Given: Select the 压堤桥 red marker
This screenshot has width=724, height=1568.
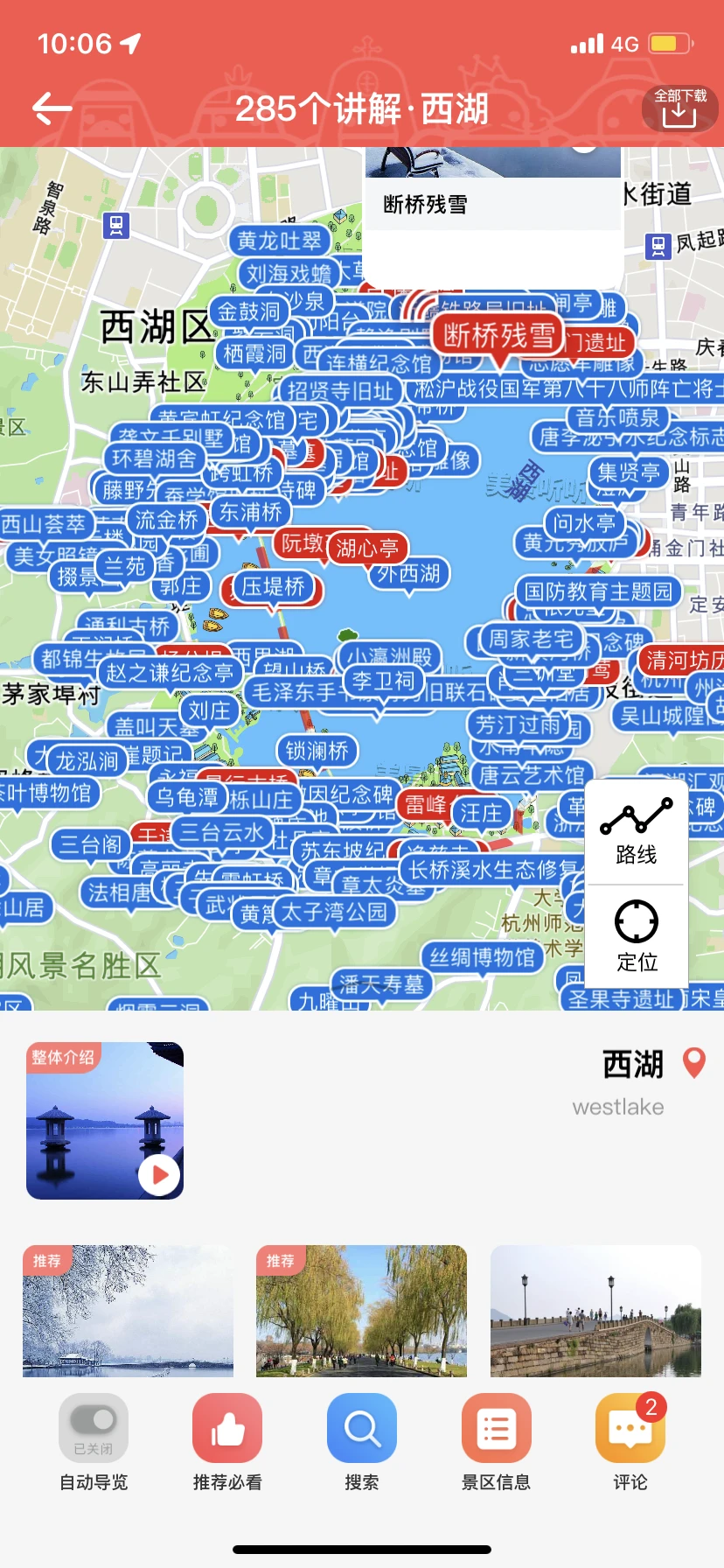Looking at the screenshot, I should pos(272,586).
